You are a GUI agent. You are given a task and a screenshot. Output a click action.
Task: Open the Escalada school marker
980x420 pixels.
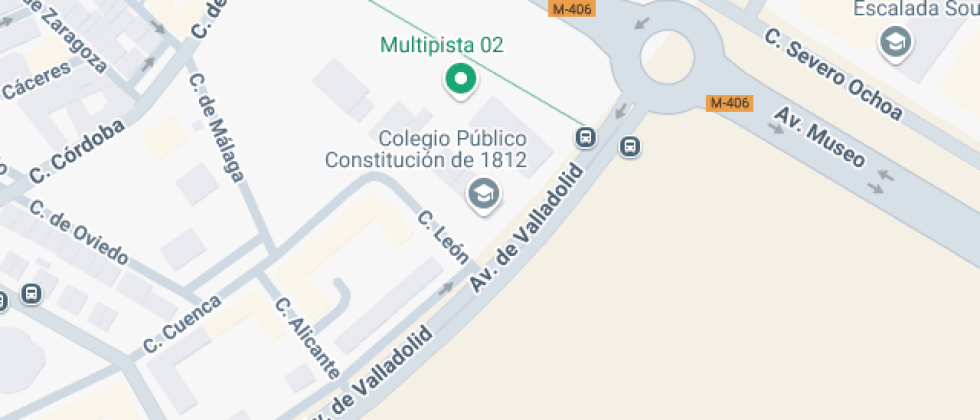[x=893, y=42]
